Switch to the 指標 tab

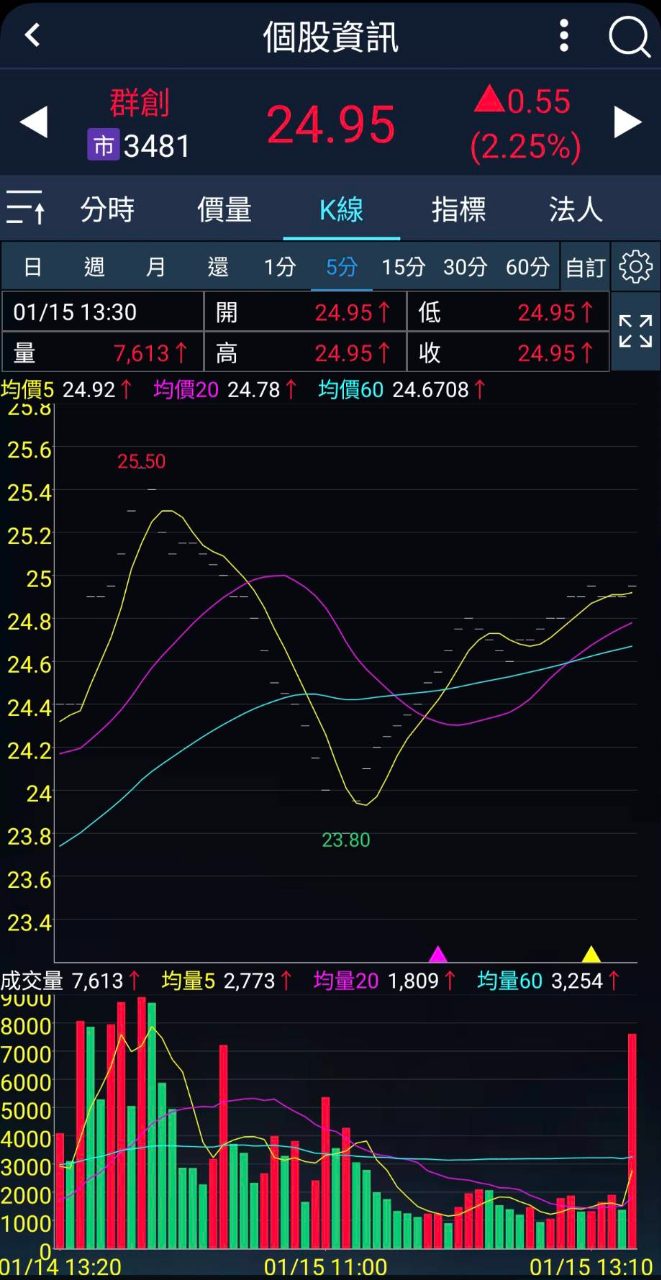[x=458, y=209]
